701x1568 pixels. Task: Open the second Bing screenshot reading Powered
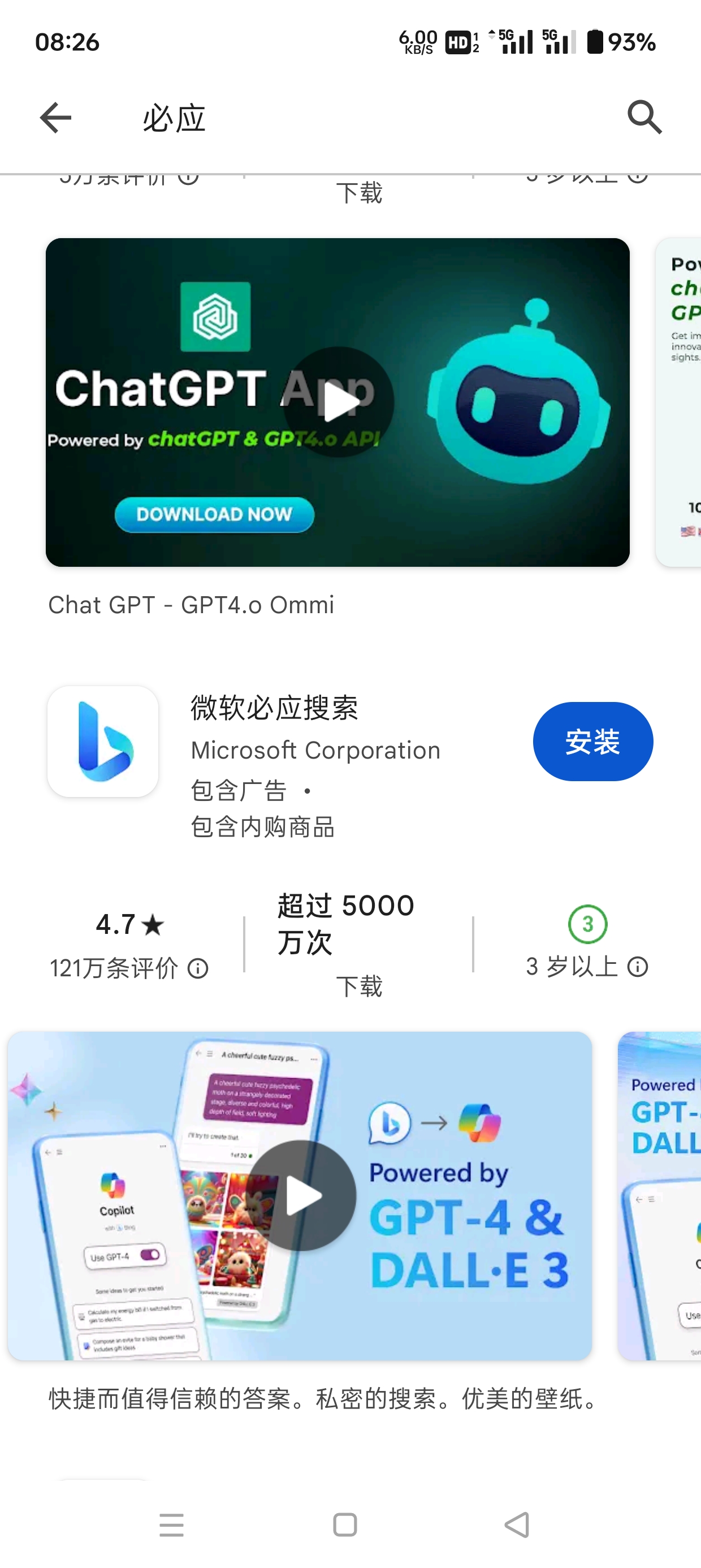tap(661, 1195)
